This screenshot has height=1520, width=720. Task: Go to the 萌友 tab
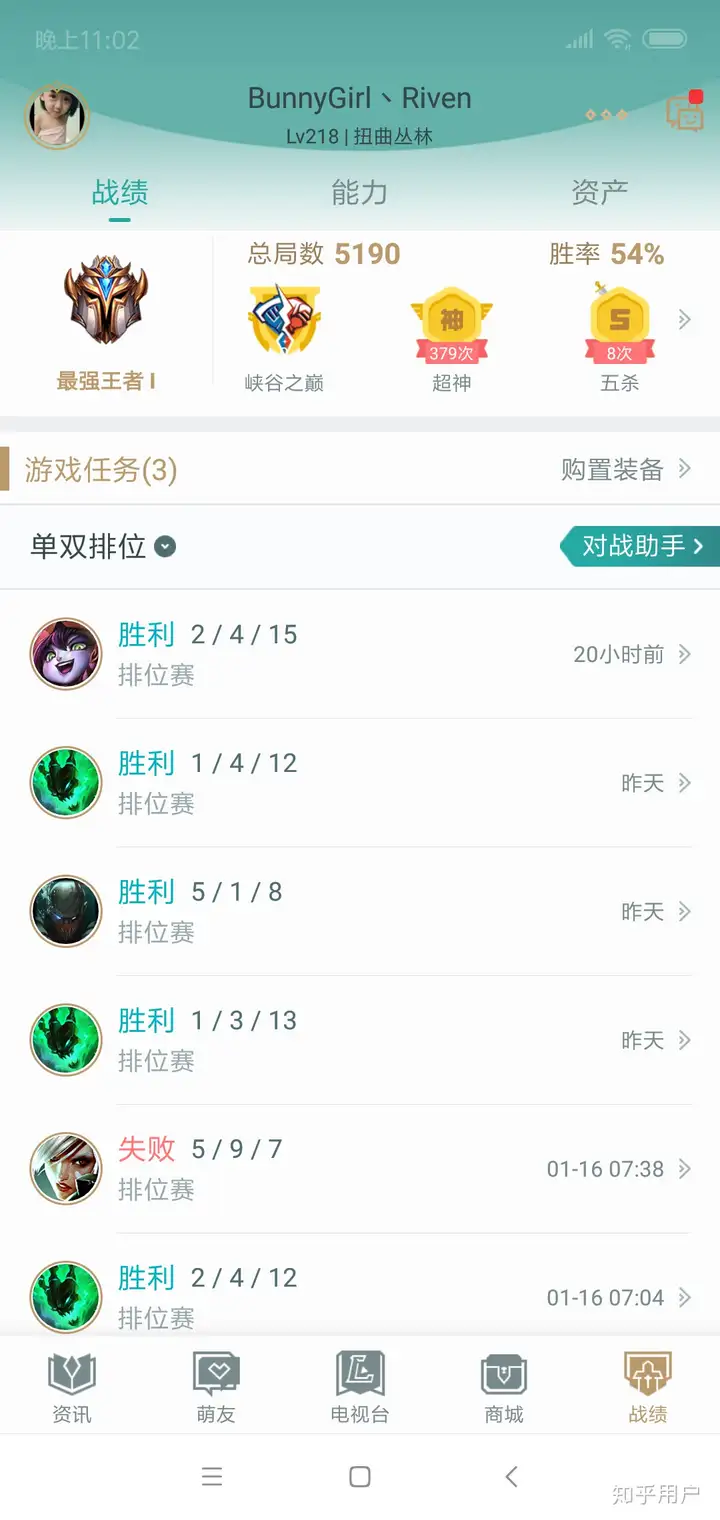pos(216,1387)
